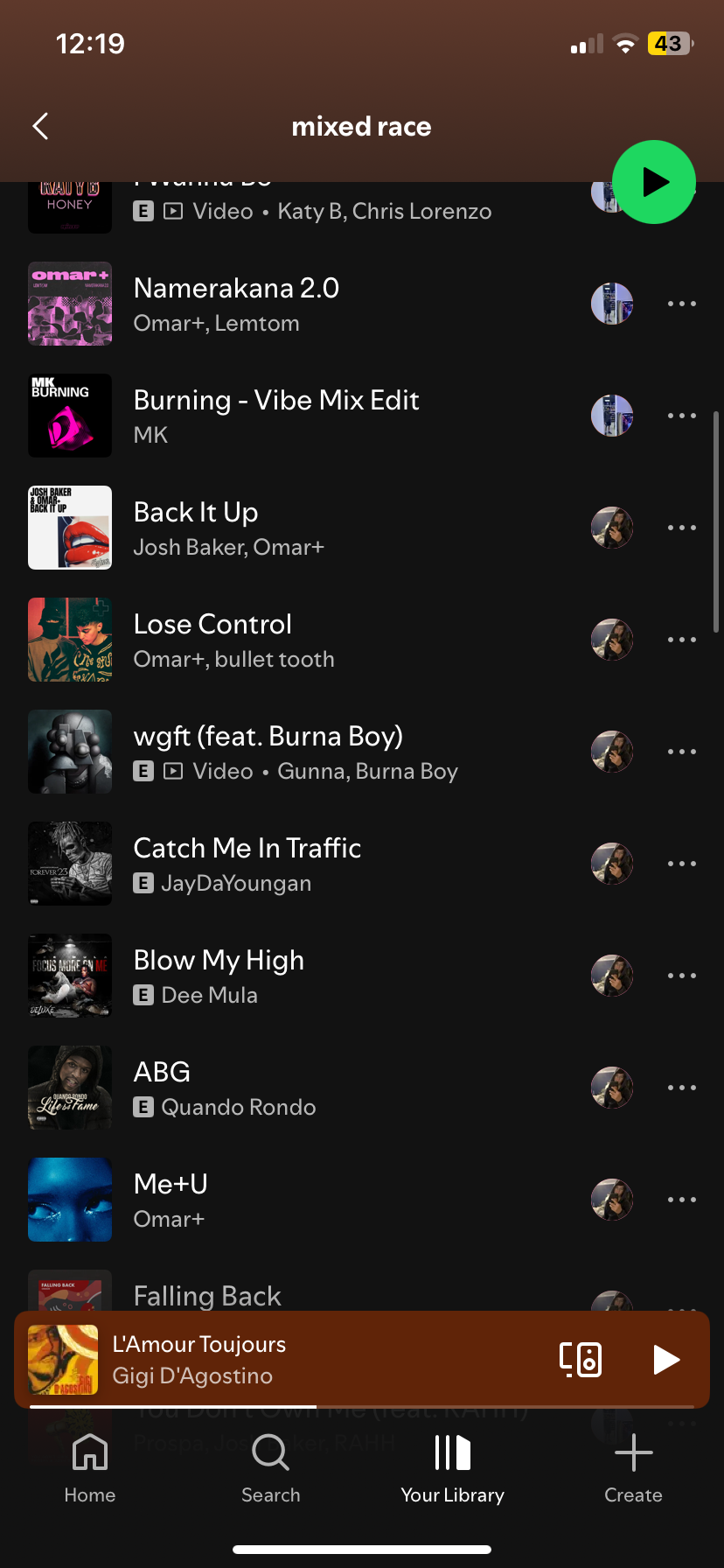Start playing the mixed race playlist
The height and width of the screenshot is (1568, 724).
pyautogui.click(x=653, y=182)
